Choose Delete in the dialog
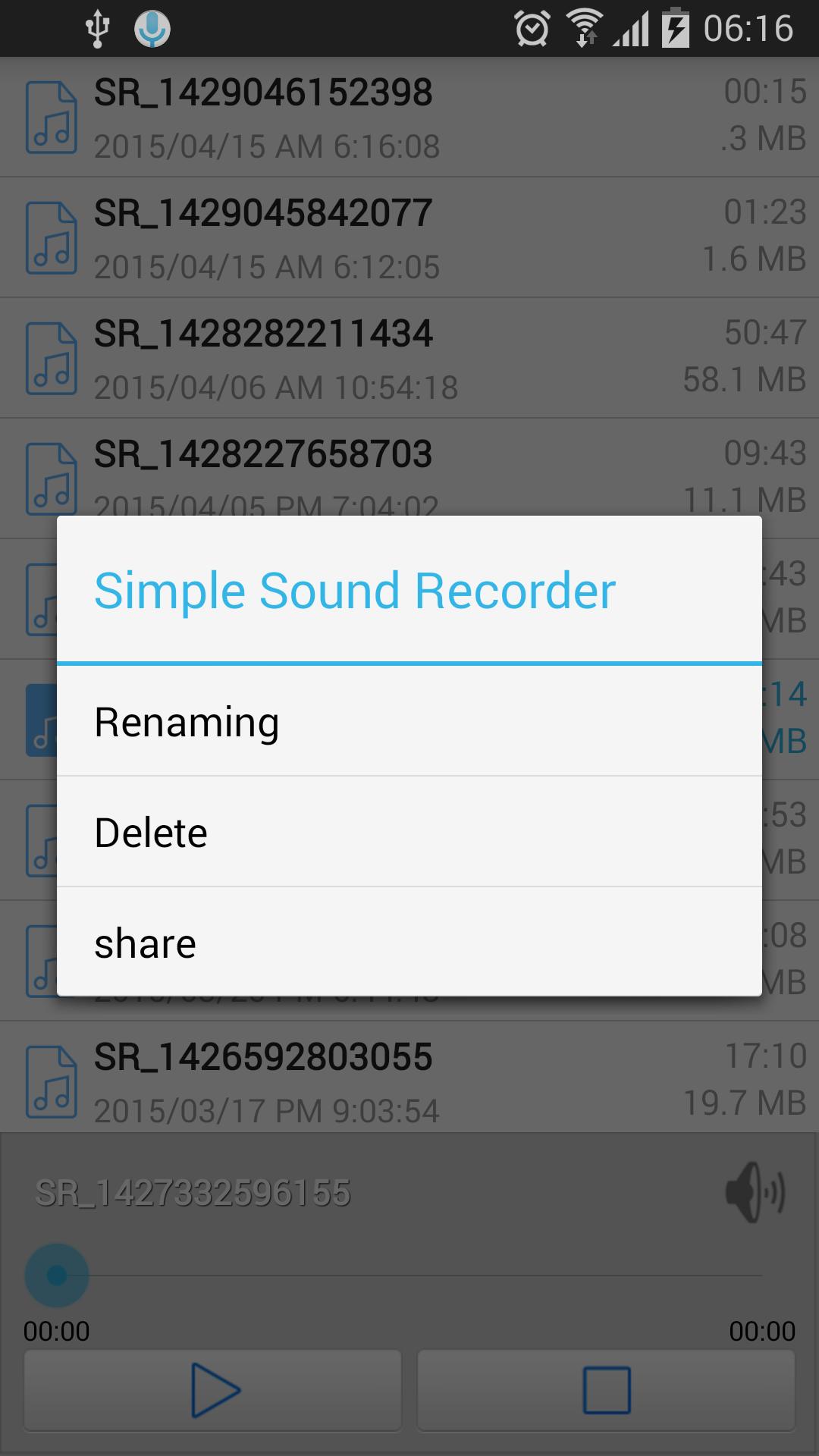The width and height of the screenshot is (819, 1456). click(409, 833)
